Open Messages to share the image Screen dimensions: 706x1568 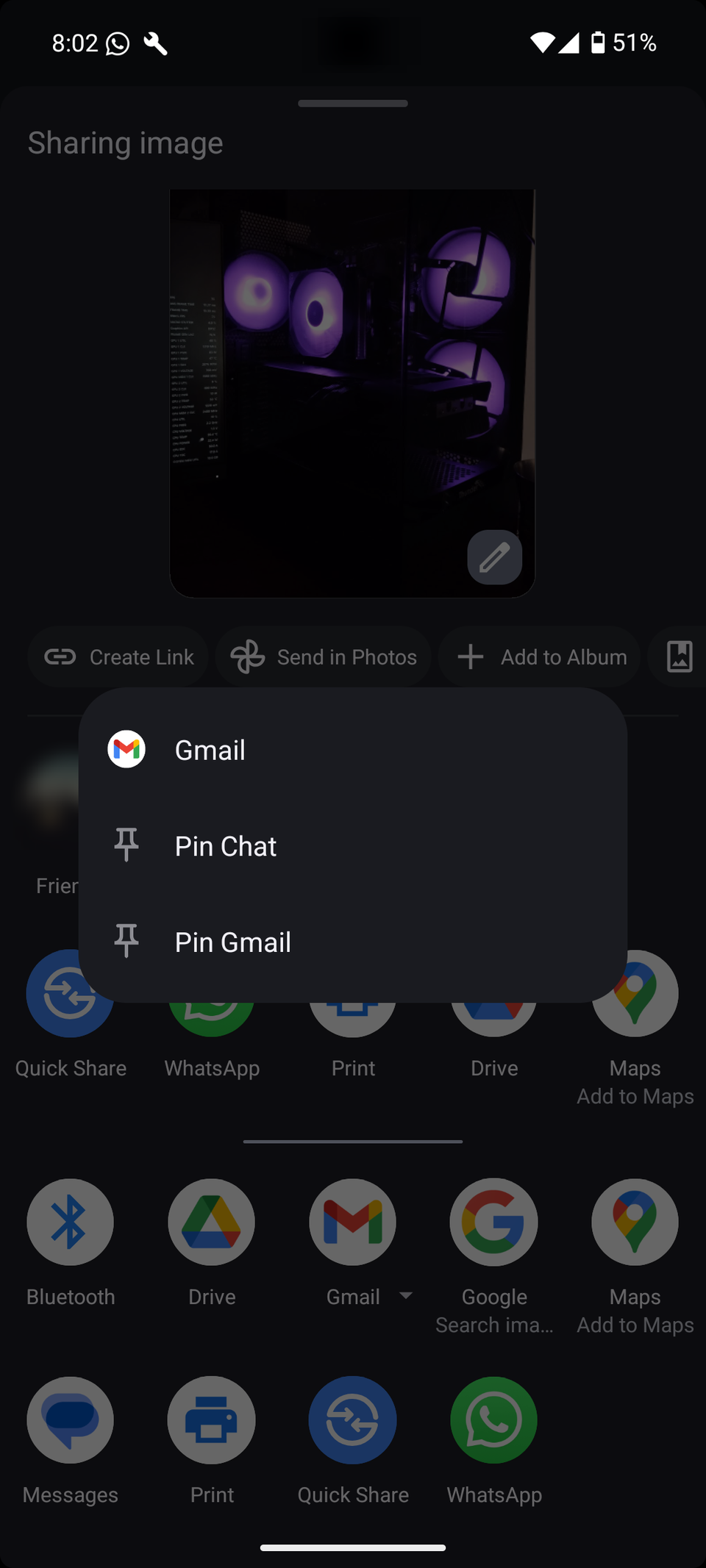pos(70,1420)
